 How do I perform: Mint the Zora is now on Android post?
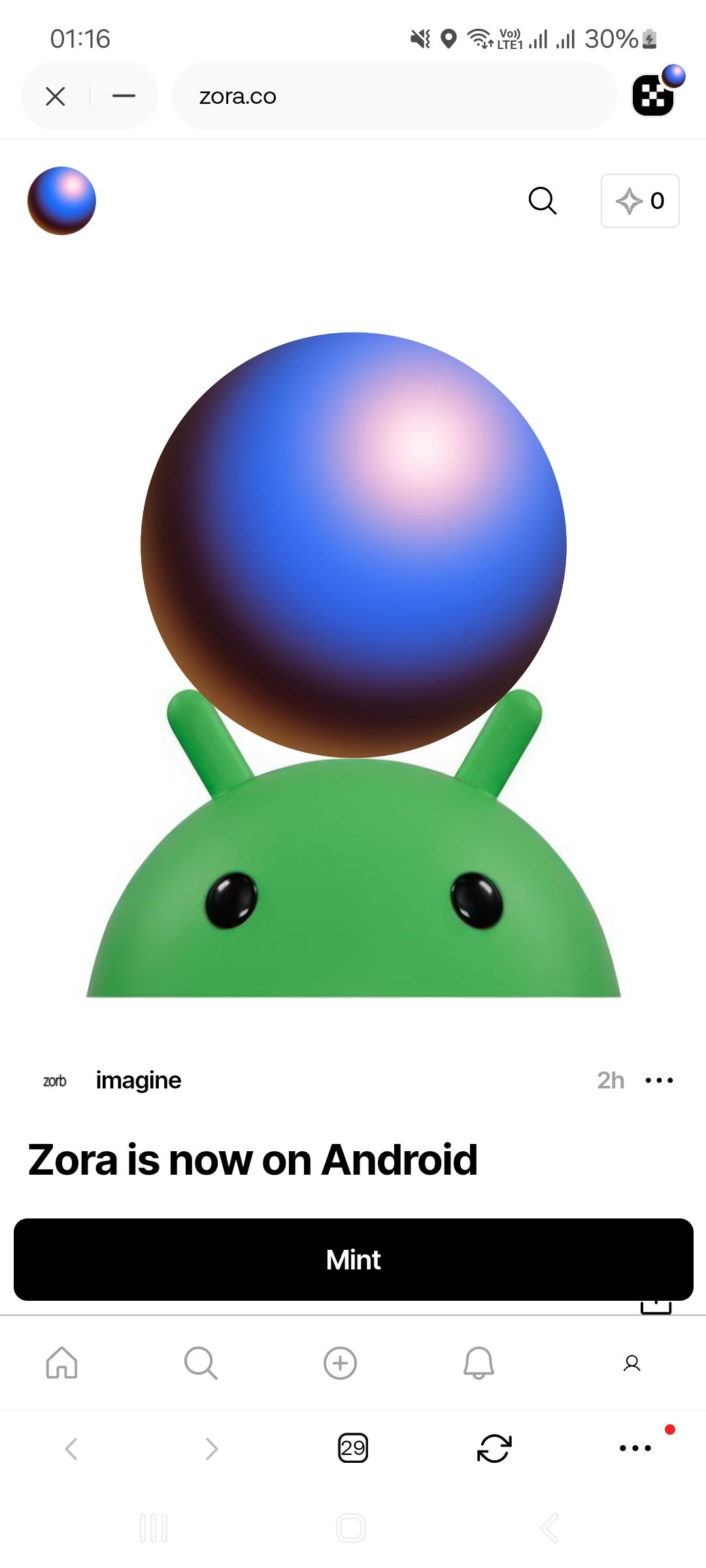[x=353, y=1259]
